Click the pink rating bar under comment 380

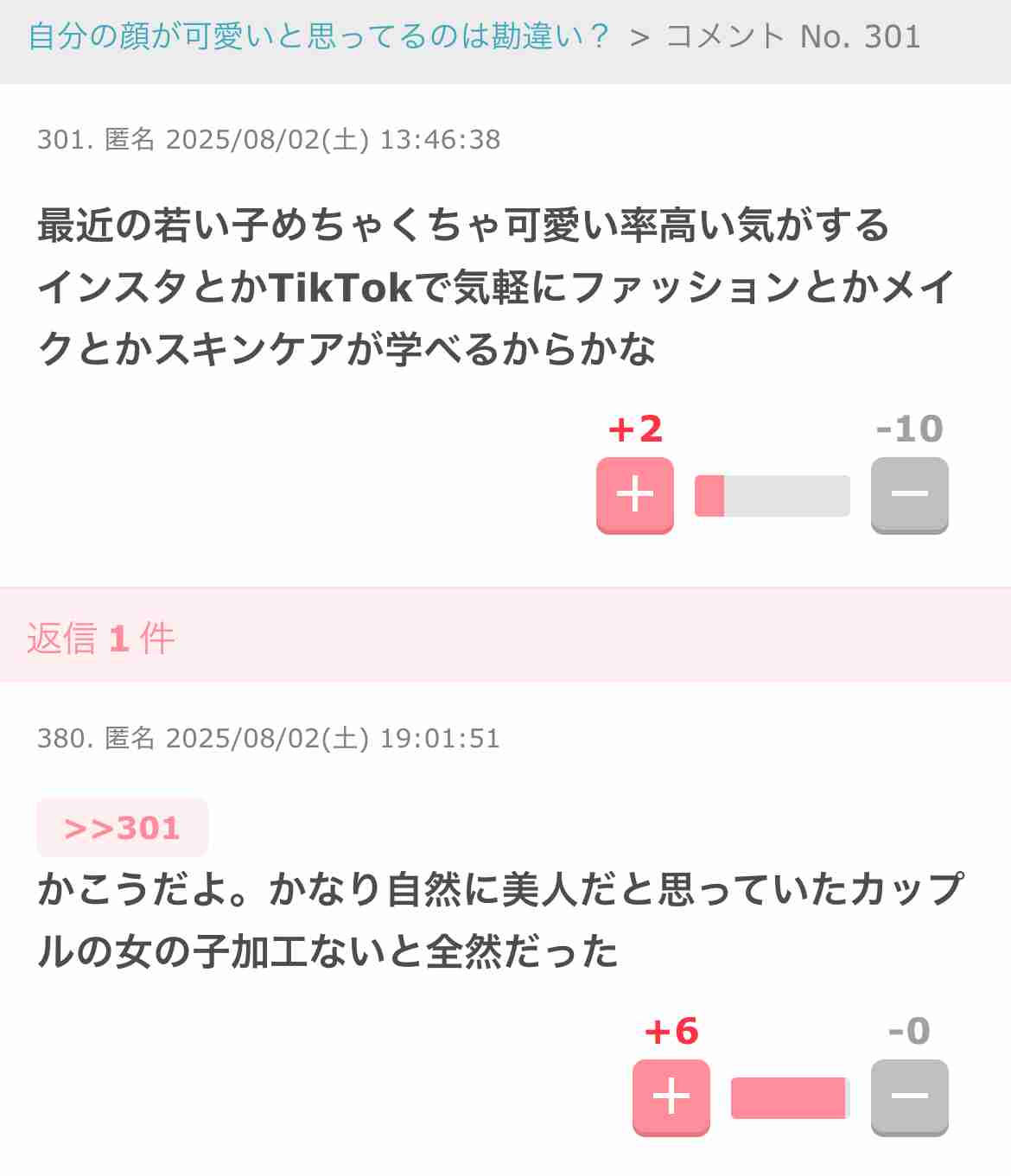(x=791, y=1099)
